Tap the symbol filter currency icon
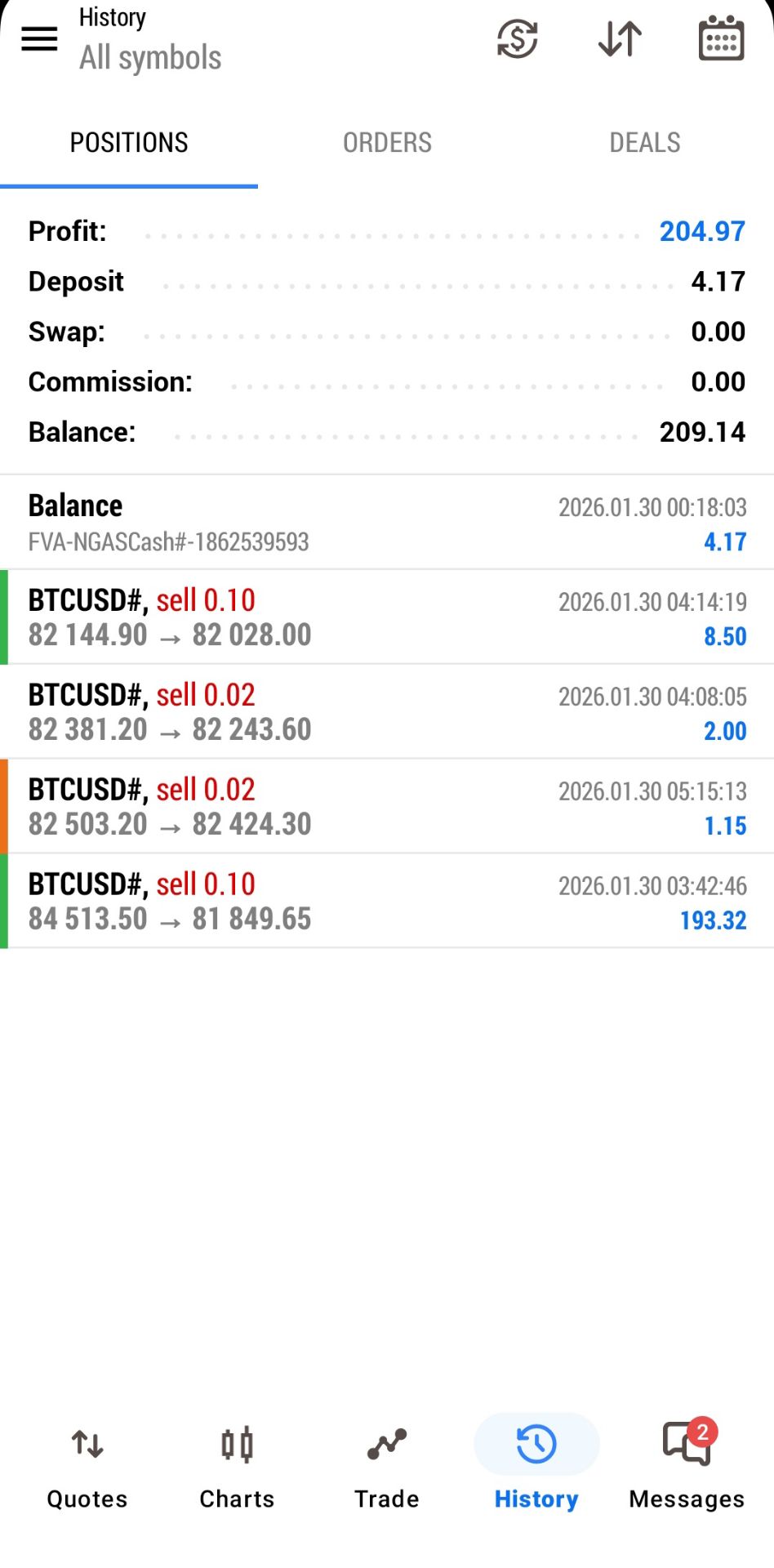 pyautogui.click(x=518, y=38)
